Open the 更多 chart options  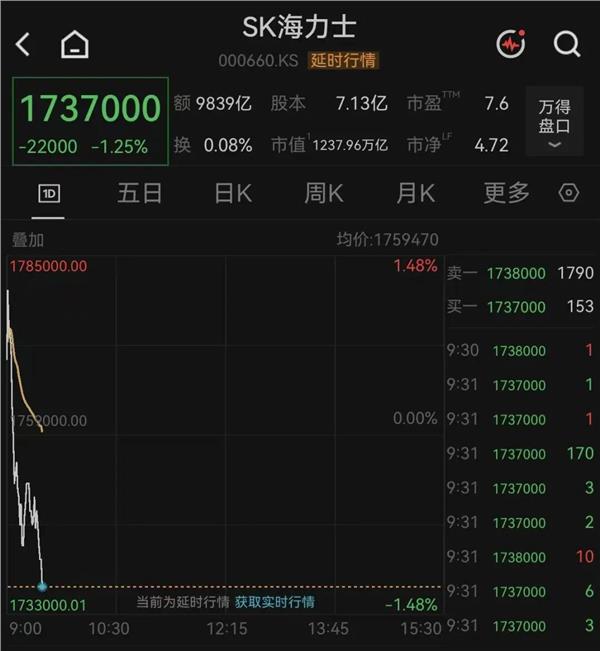(507, 193)
